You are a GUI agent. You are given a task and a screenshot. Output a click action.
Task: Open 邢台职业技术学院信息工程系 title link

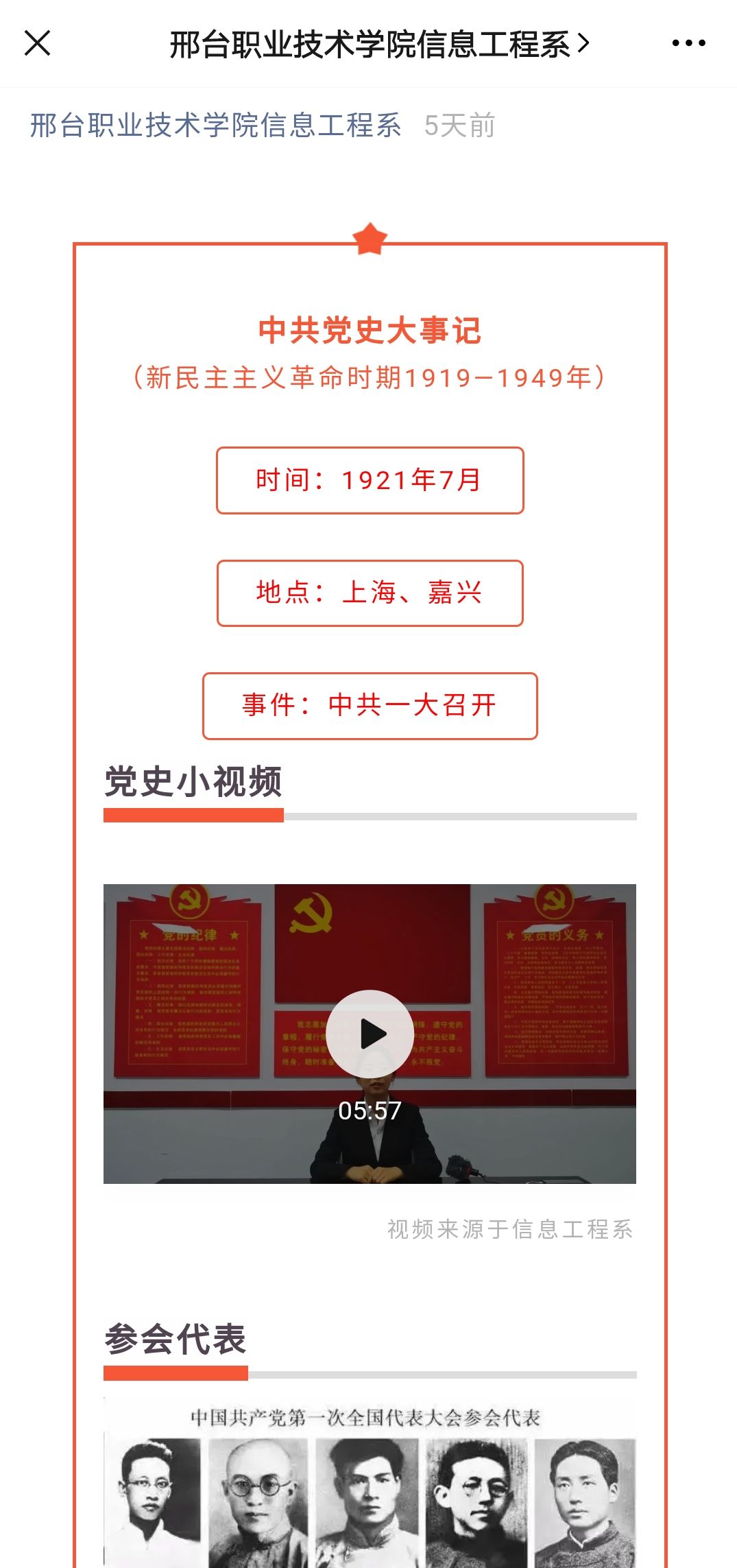click(378, 45)
